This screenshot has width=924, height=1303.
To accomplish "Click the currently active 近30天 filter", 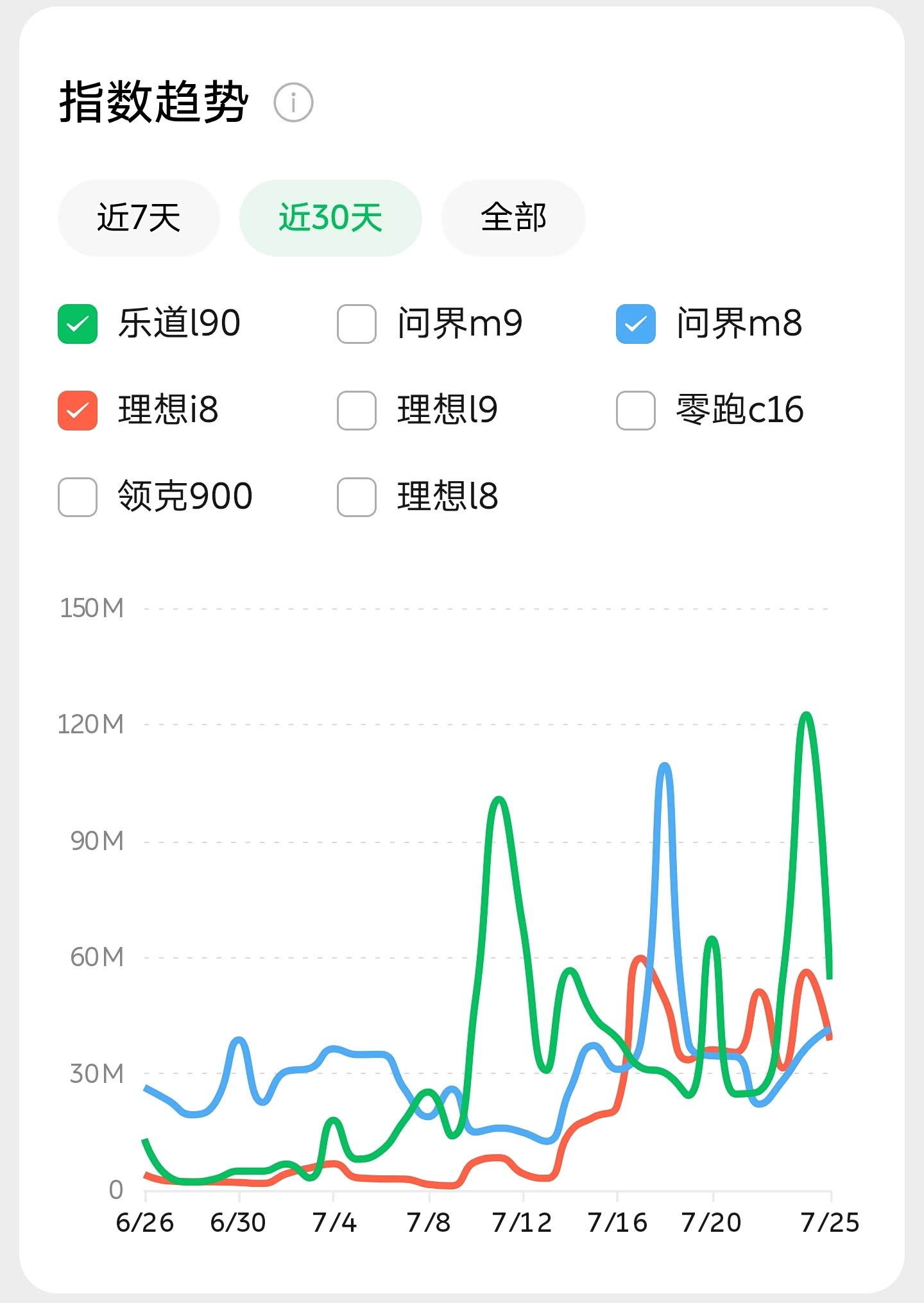I will pyautogui.click(x=330, y=217).
